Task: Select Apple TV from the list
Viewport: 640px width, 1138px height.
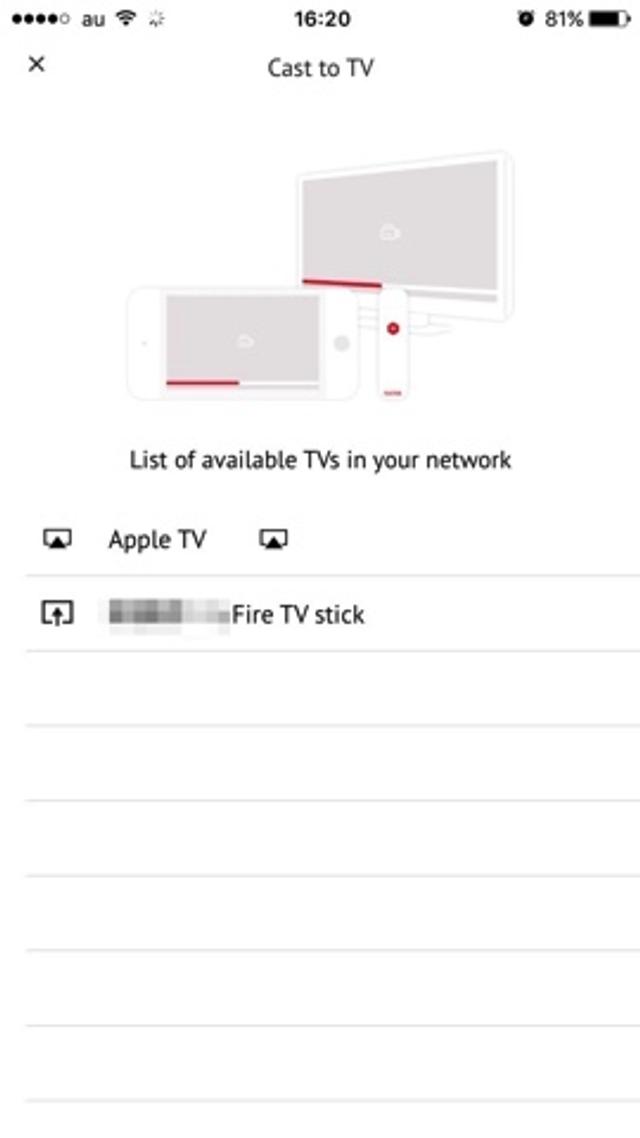Action: [x=157, y=540]
